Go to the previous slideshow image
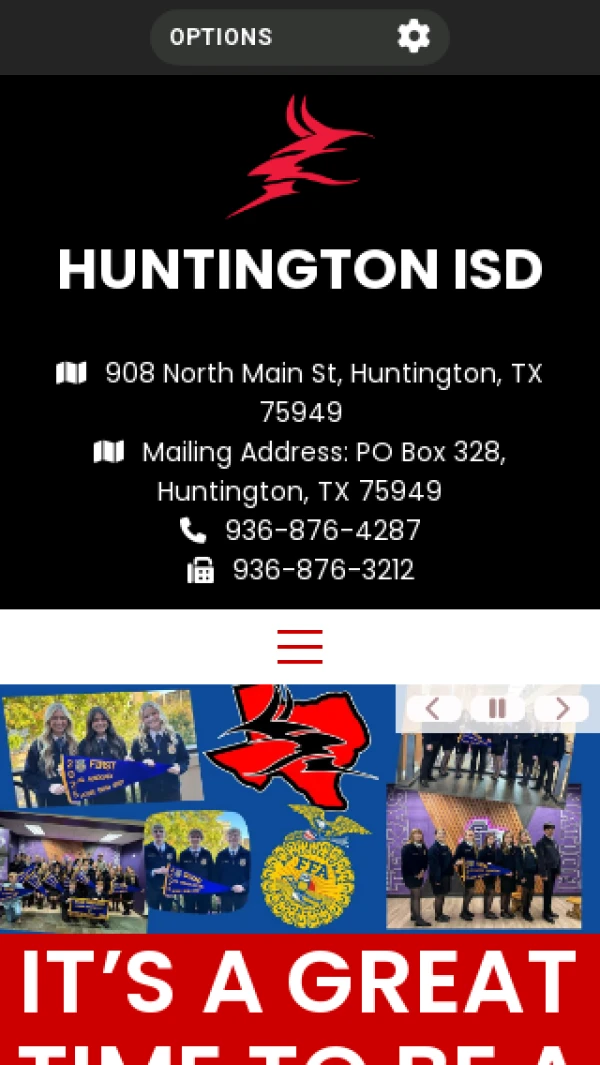Viewport: 600px width, 1065px height. [434, 709]
